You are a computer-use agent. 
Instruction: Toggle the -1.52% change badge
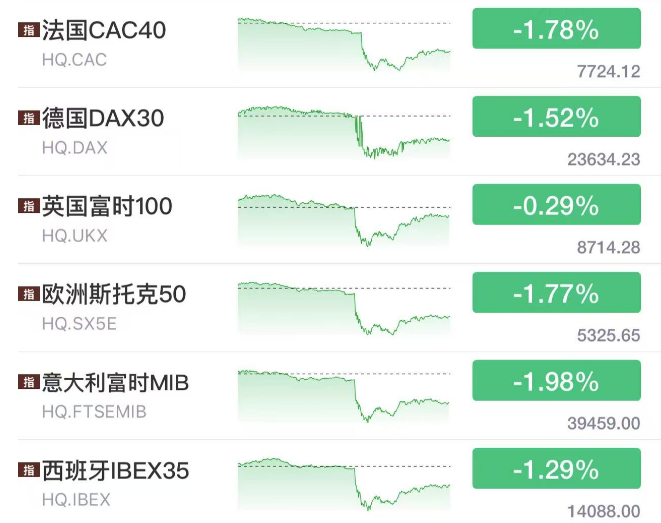(x=555, y=119)
